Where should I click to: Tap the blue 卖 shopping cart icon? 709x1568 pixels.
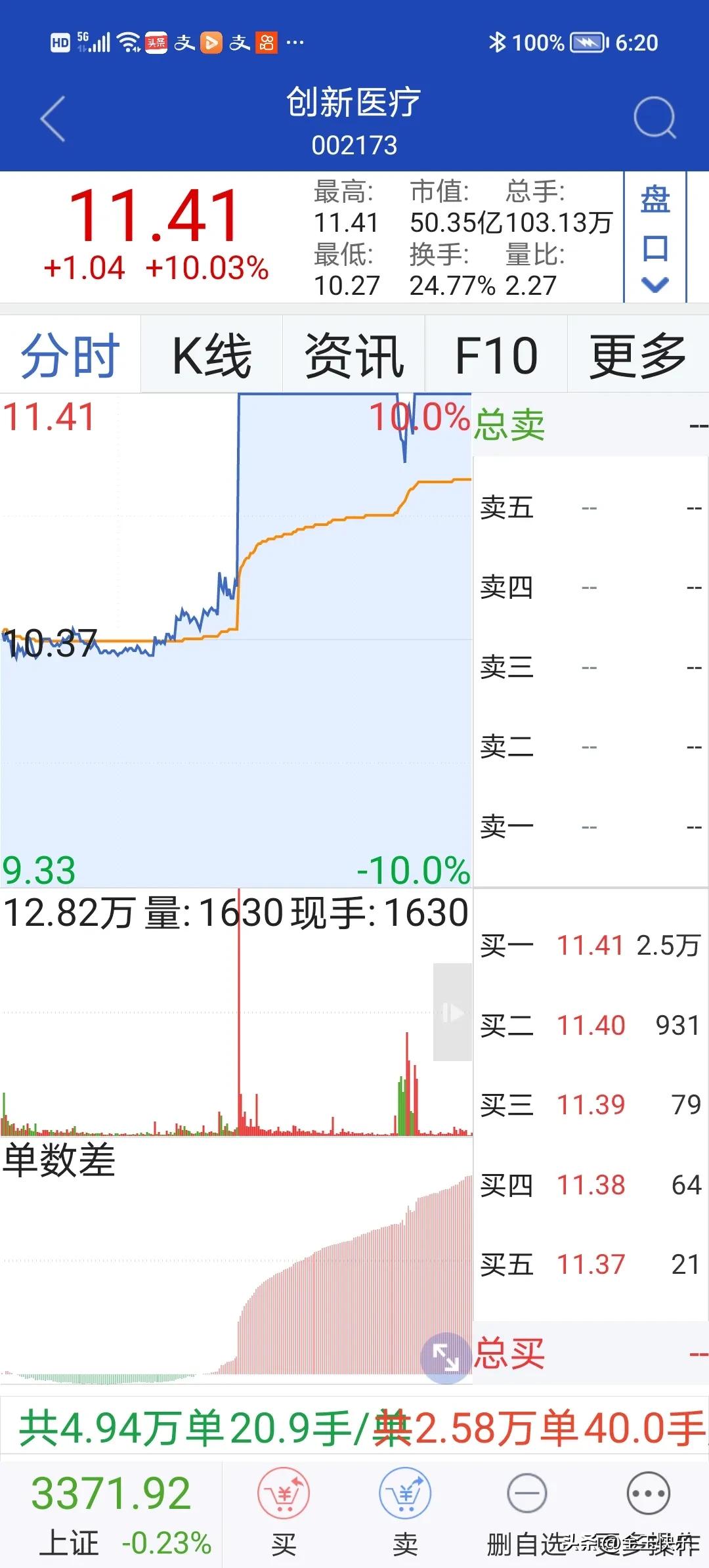click(x=405, y=1492)
